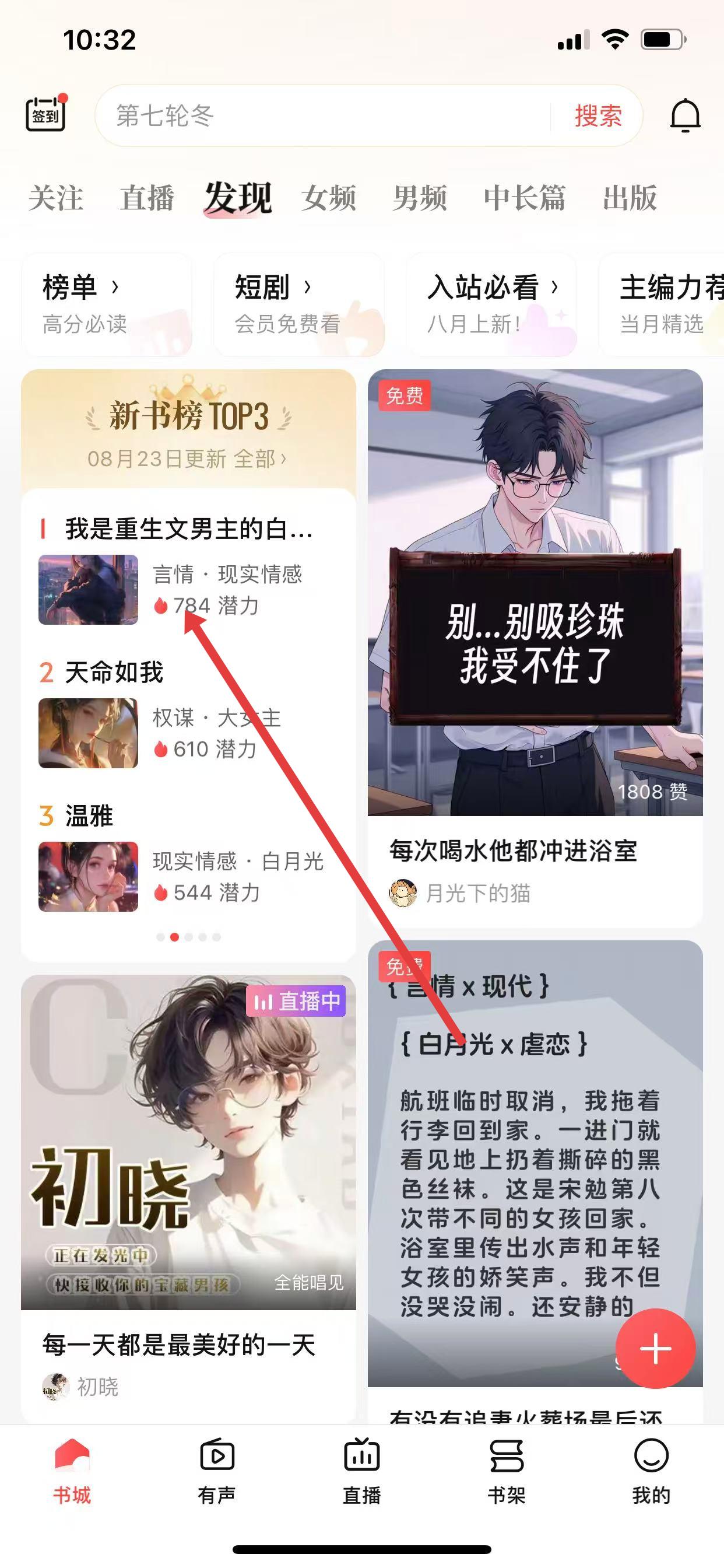Switch to the 关注 tab

(x=56, y=198)
